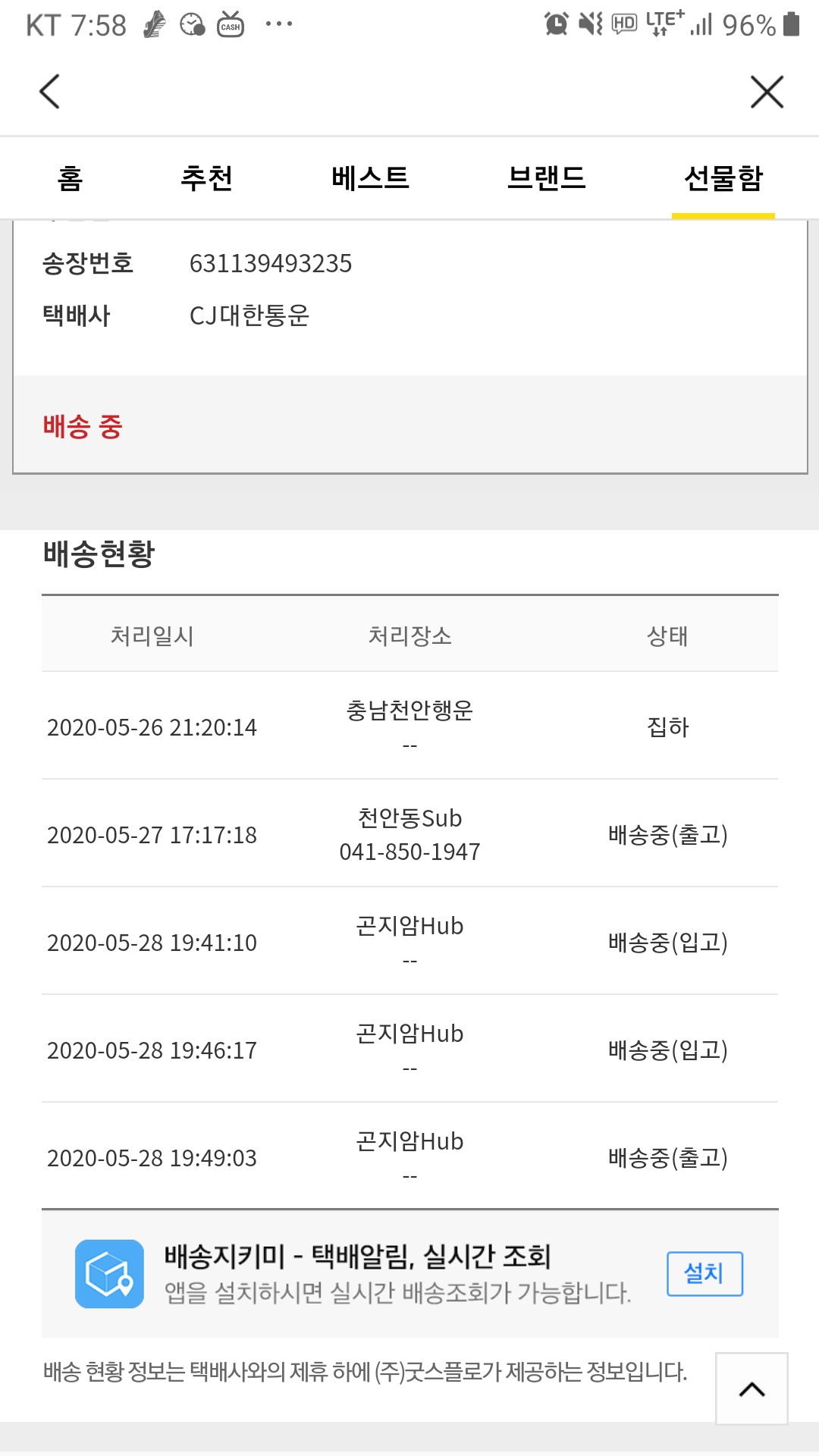The height and width of the screenshot is (1456, 819).
Task: Open the 선물함 tab
Action: [x=723, y=178]
